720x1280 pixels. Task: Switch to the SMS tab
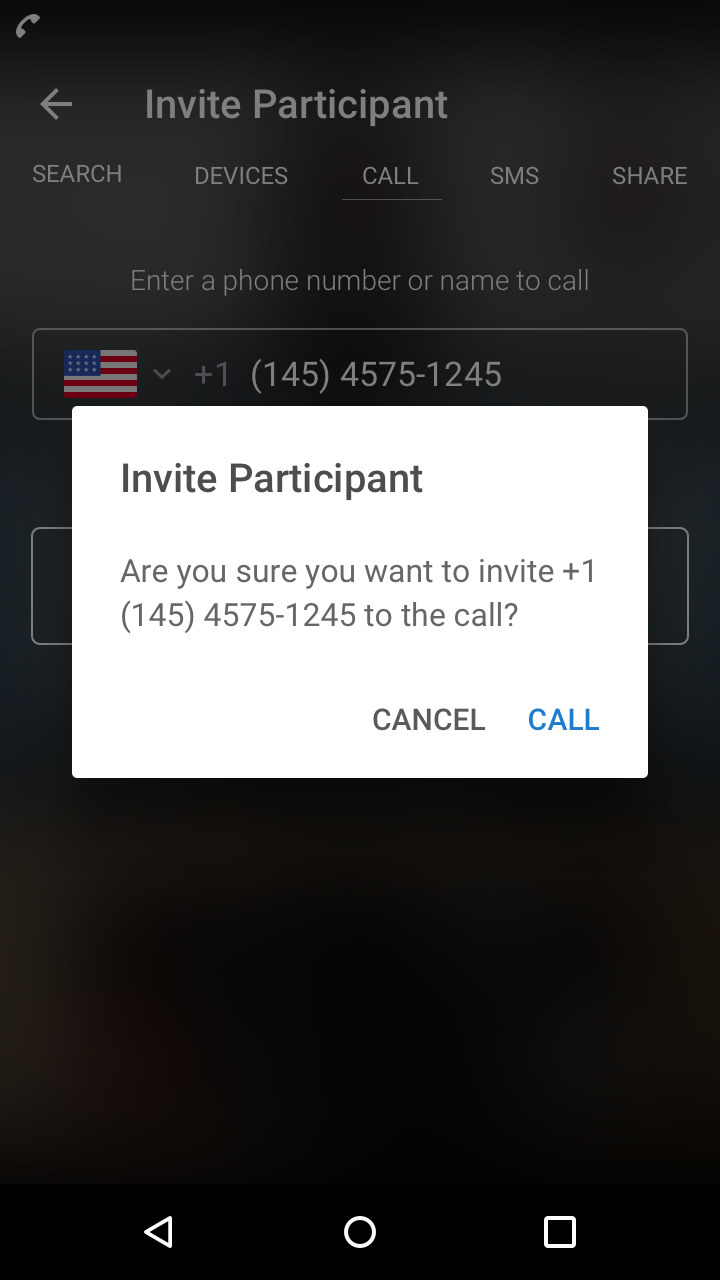pyautogui.click(x=514, y=176)
